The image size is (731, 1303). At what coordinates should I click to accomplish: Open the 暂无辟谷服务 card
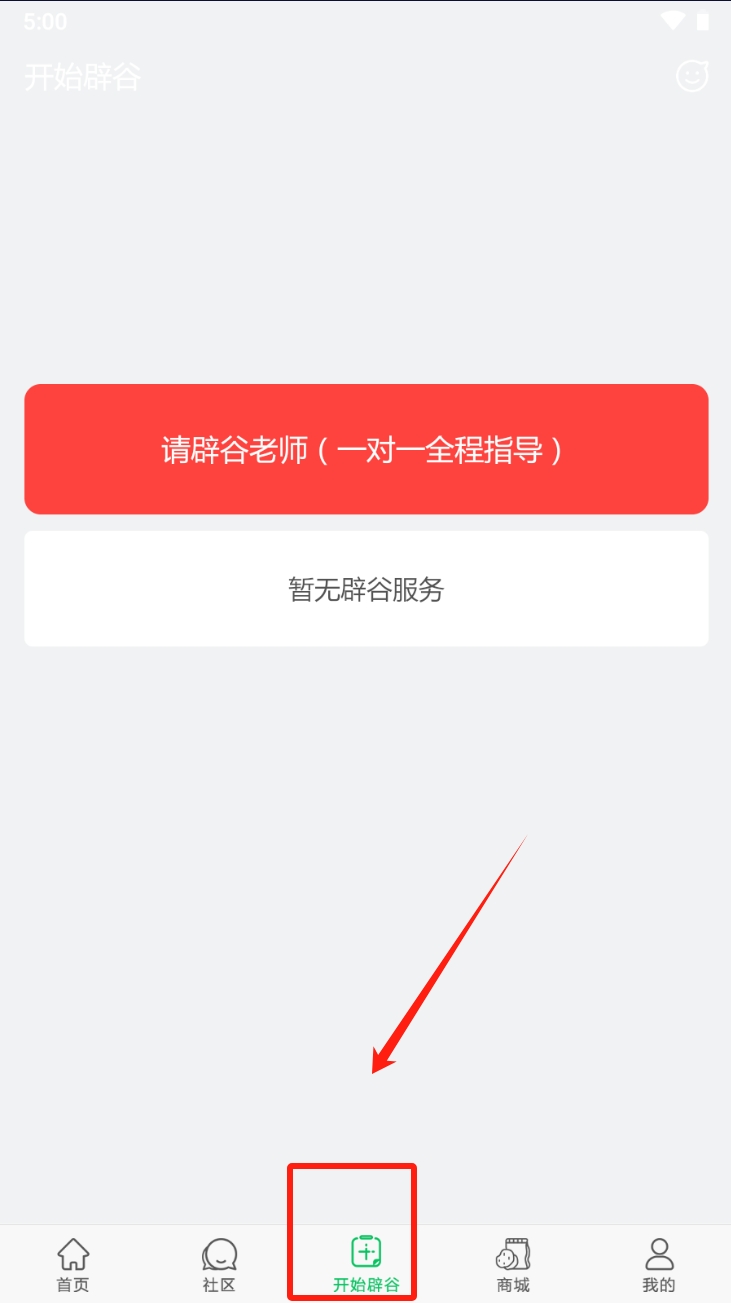pyautogui.click(x=366, y=589)
